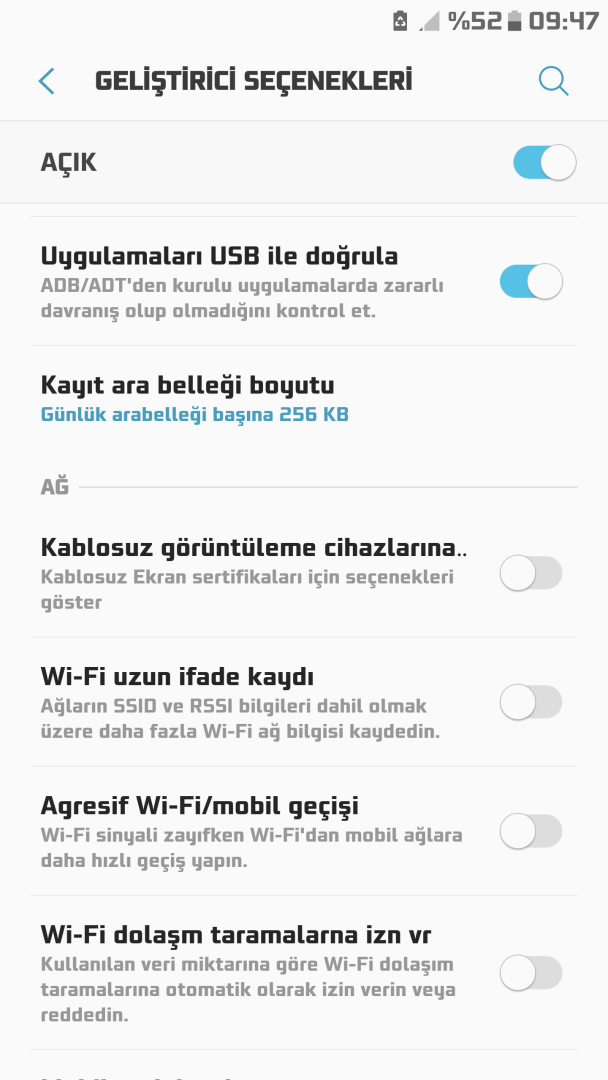
Task: Turn on Wi-Fi uzun ifade kaydı
Action: [x=531, y=702]
